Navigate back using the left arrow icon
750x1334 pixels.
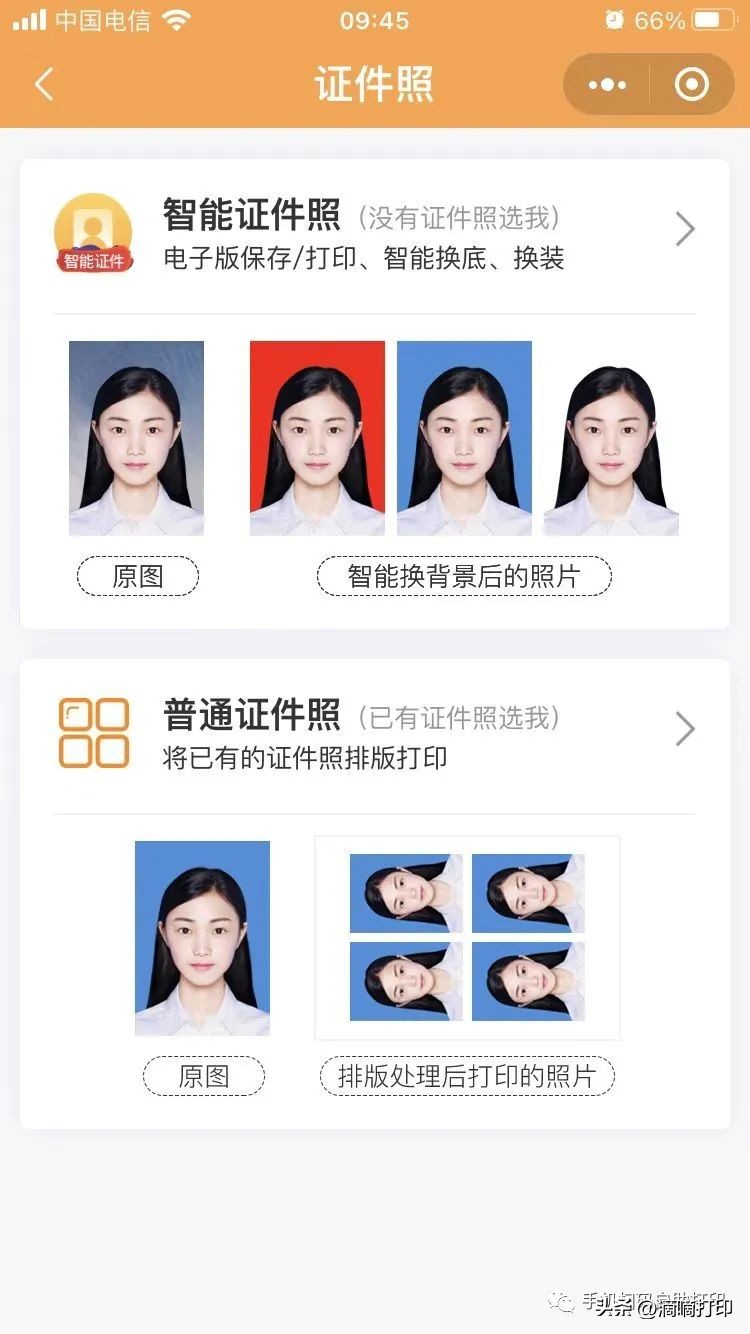click(x=42, y=85)
